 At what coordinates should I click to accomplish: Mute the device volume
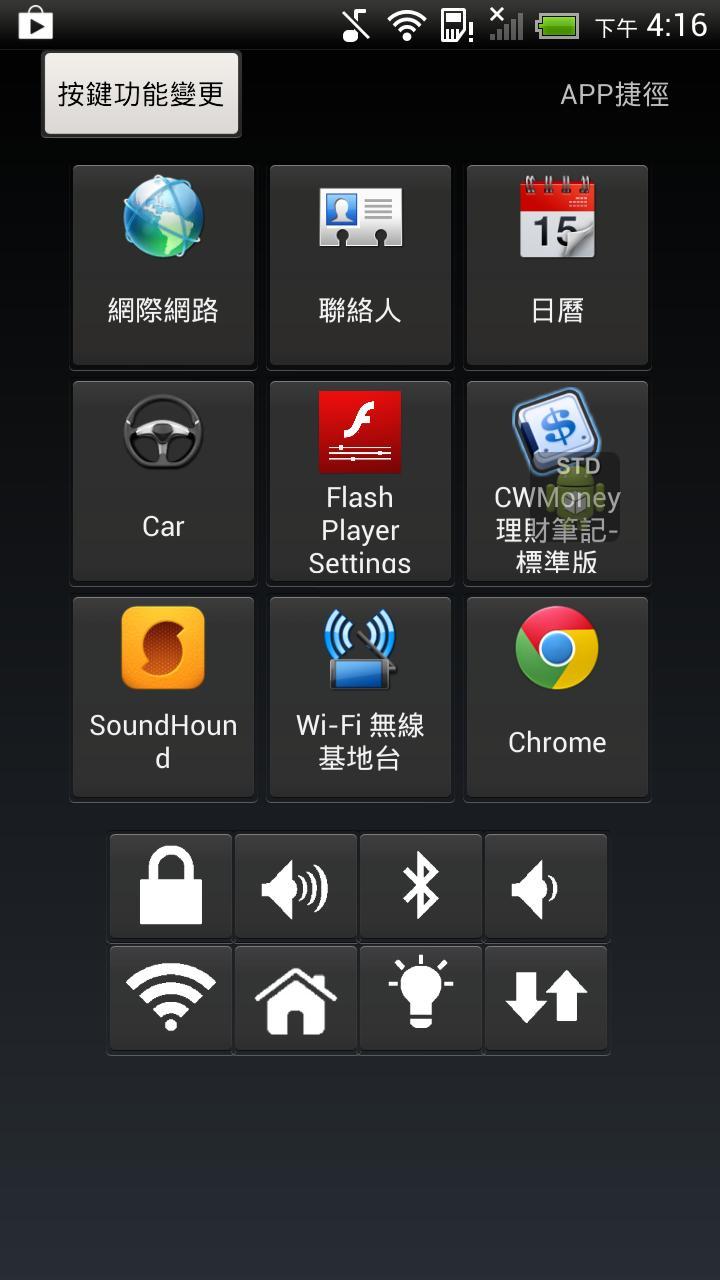(x=545, y=886)
